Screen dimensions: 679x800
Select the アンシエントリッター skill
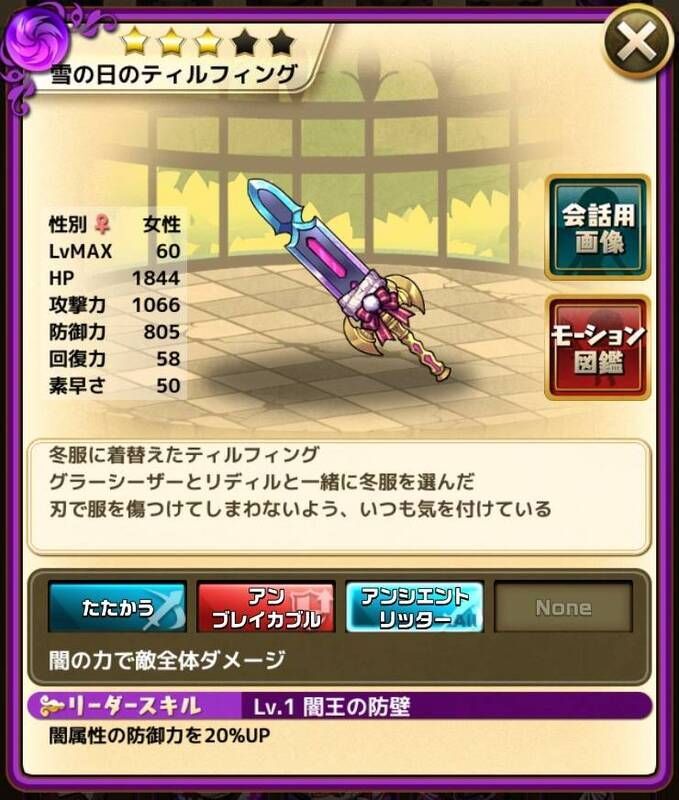click(x=415, y=607)
